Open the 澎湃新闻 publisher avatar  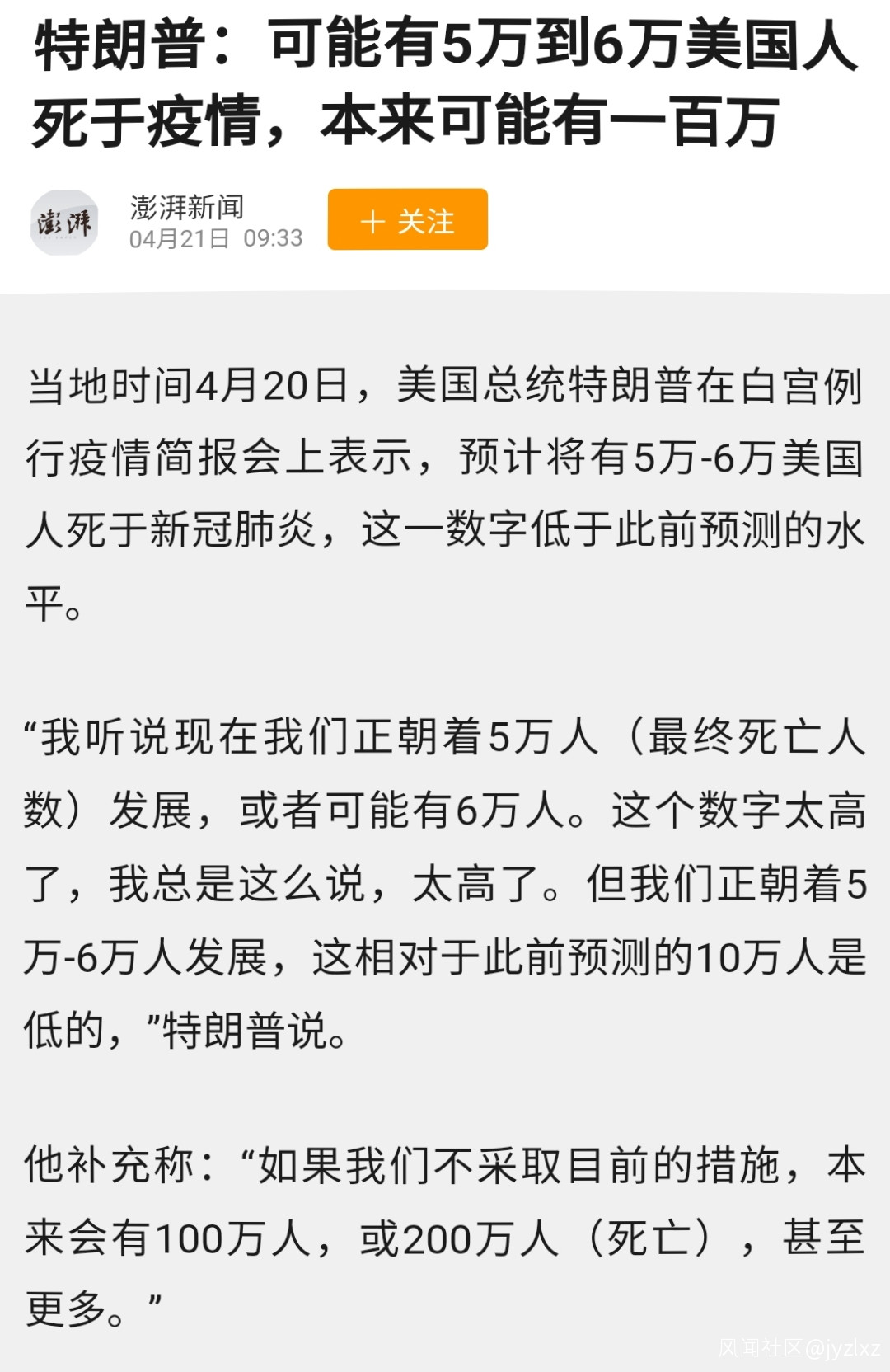point(64,223)
